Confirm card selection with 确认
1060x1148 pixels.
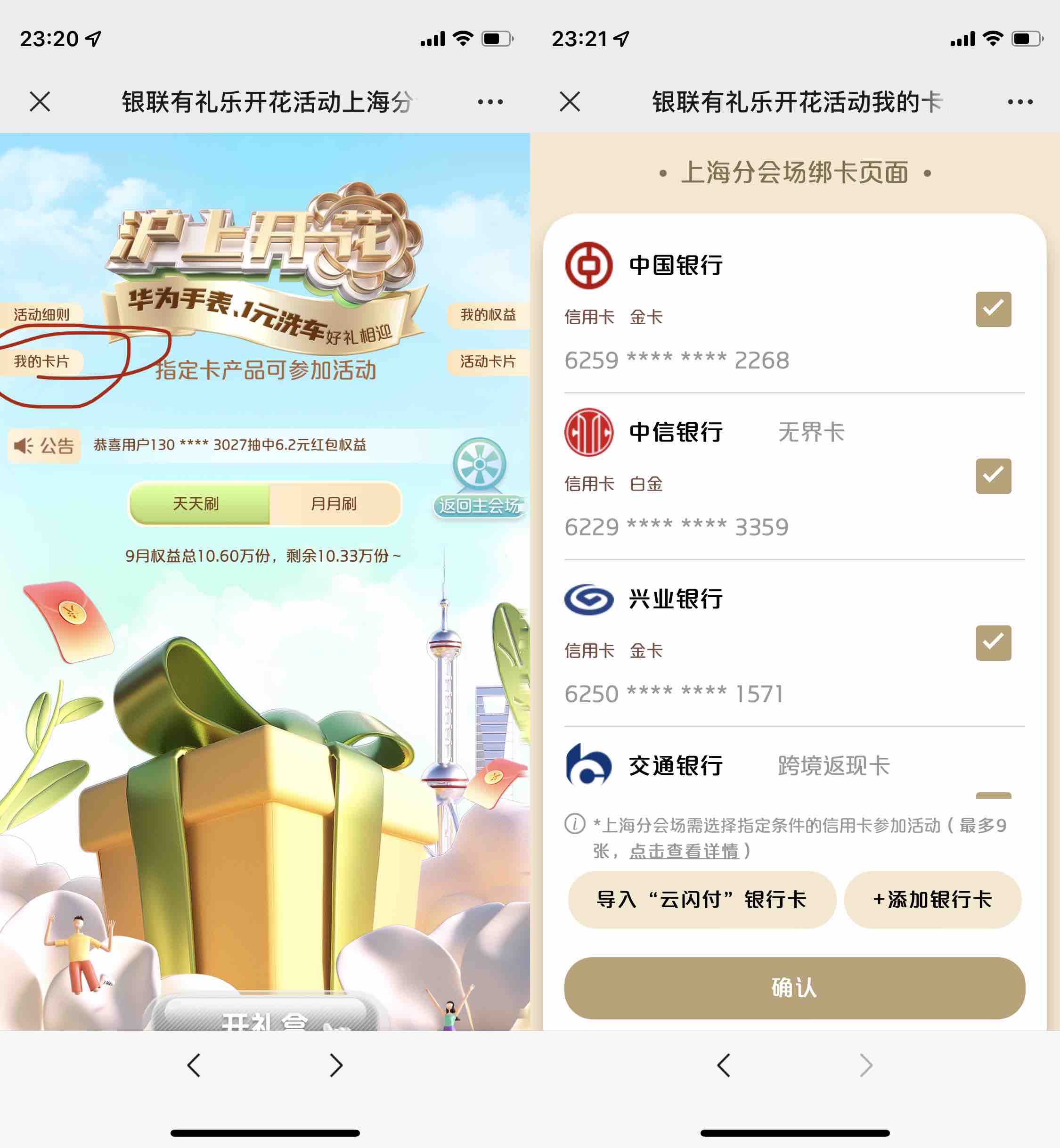(x=794, y=988)
